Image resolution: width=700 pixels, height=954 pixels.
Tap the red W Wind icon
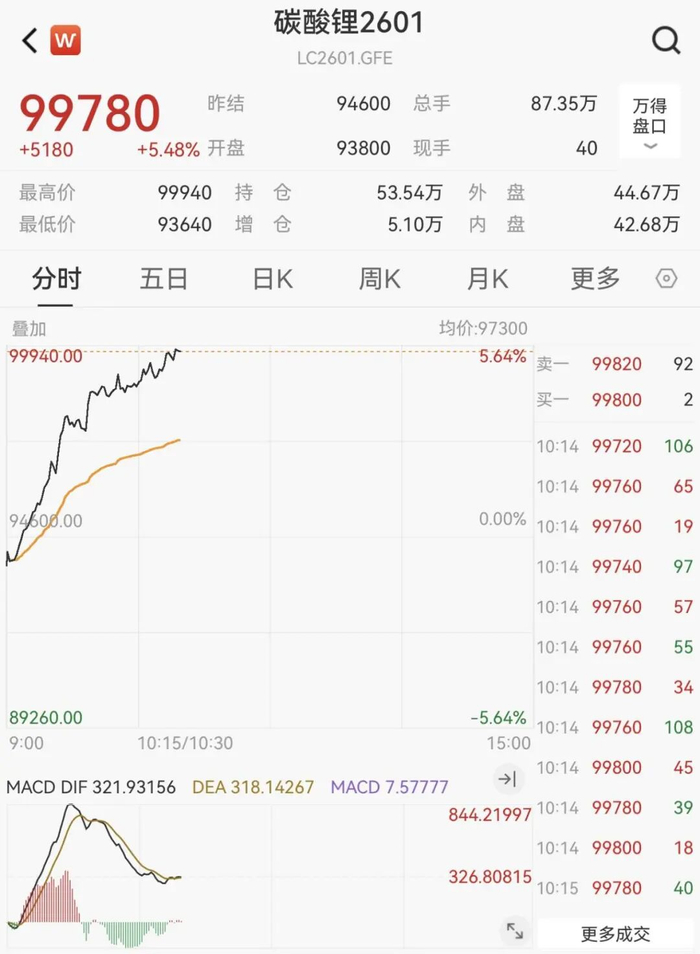point(65,41)
